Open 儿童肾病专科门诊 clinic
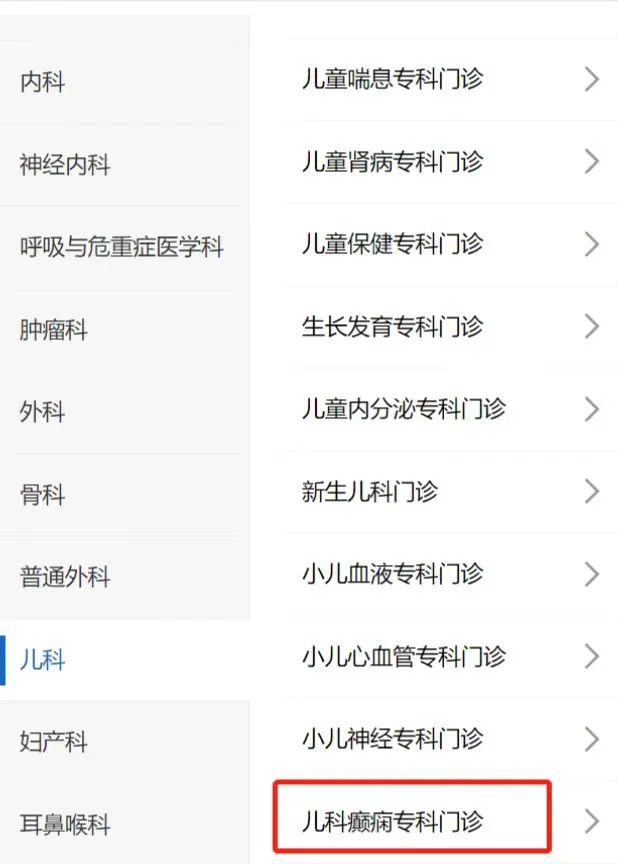 (392, 161)
